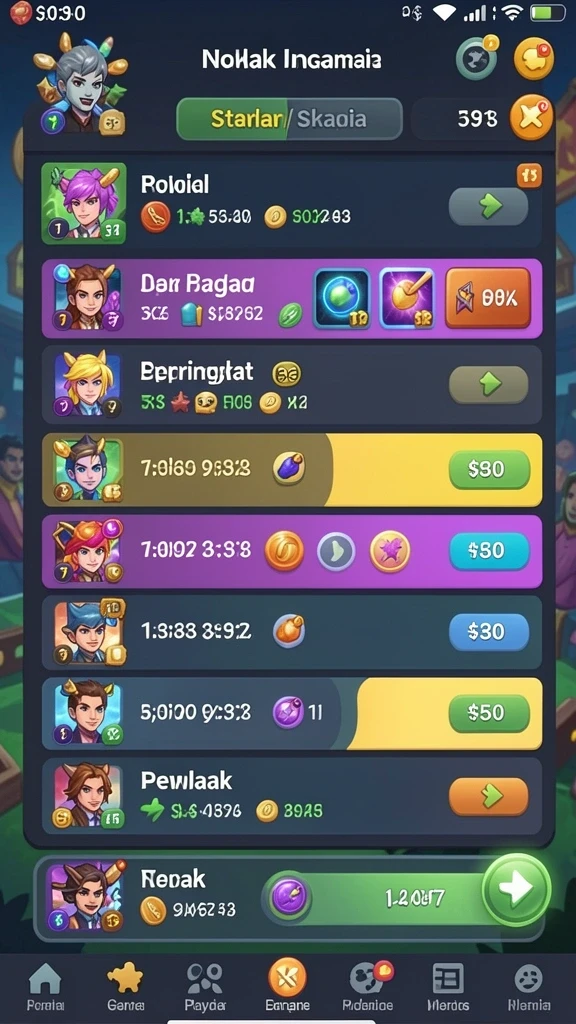Tap the round green arrow in Reoak bar
The width and height of the screenshot is (576, 1024).
[516, 889]
